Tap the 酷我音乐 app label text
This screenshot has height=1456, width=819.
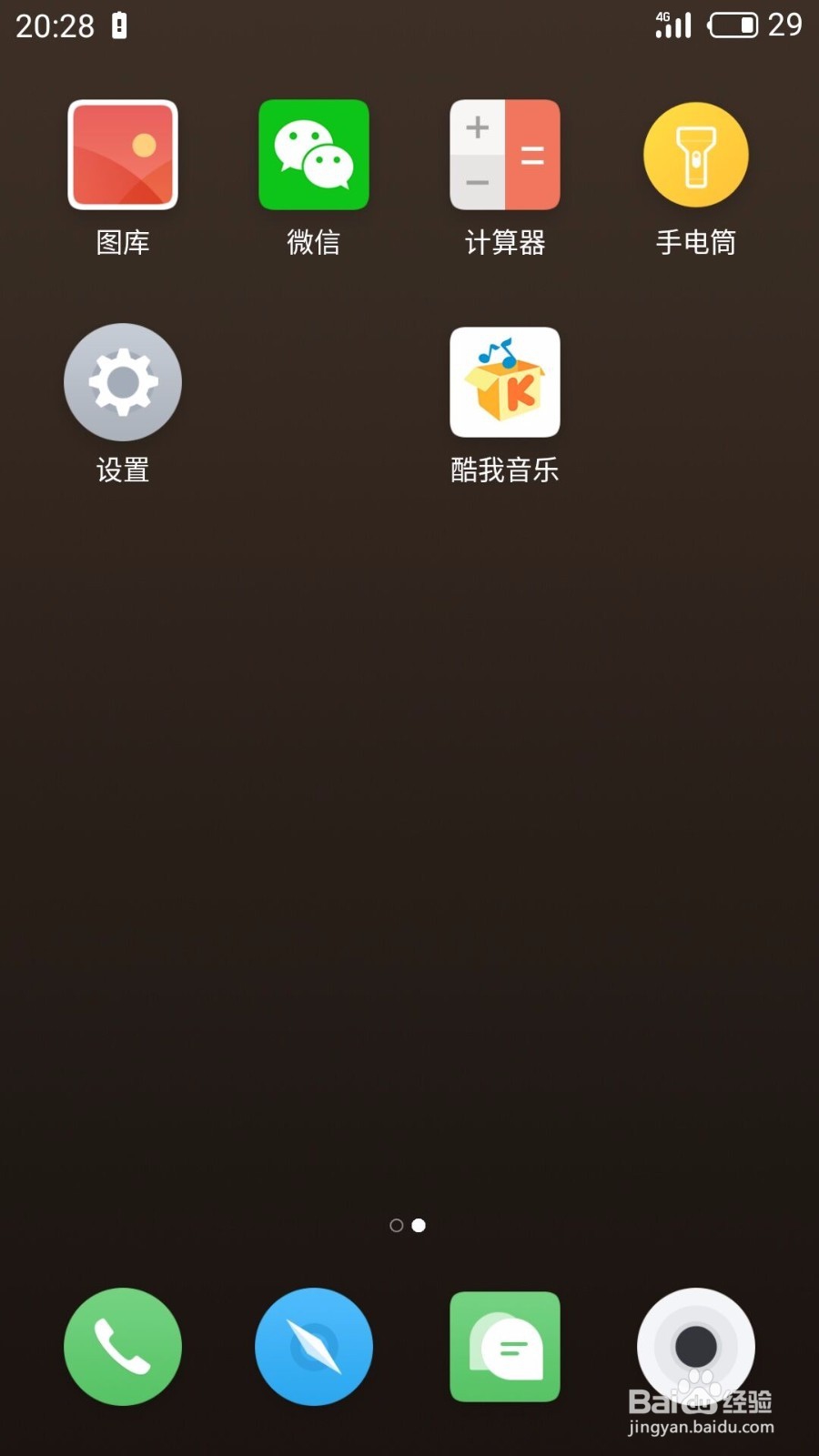[x=505, y=470]
